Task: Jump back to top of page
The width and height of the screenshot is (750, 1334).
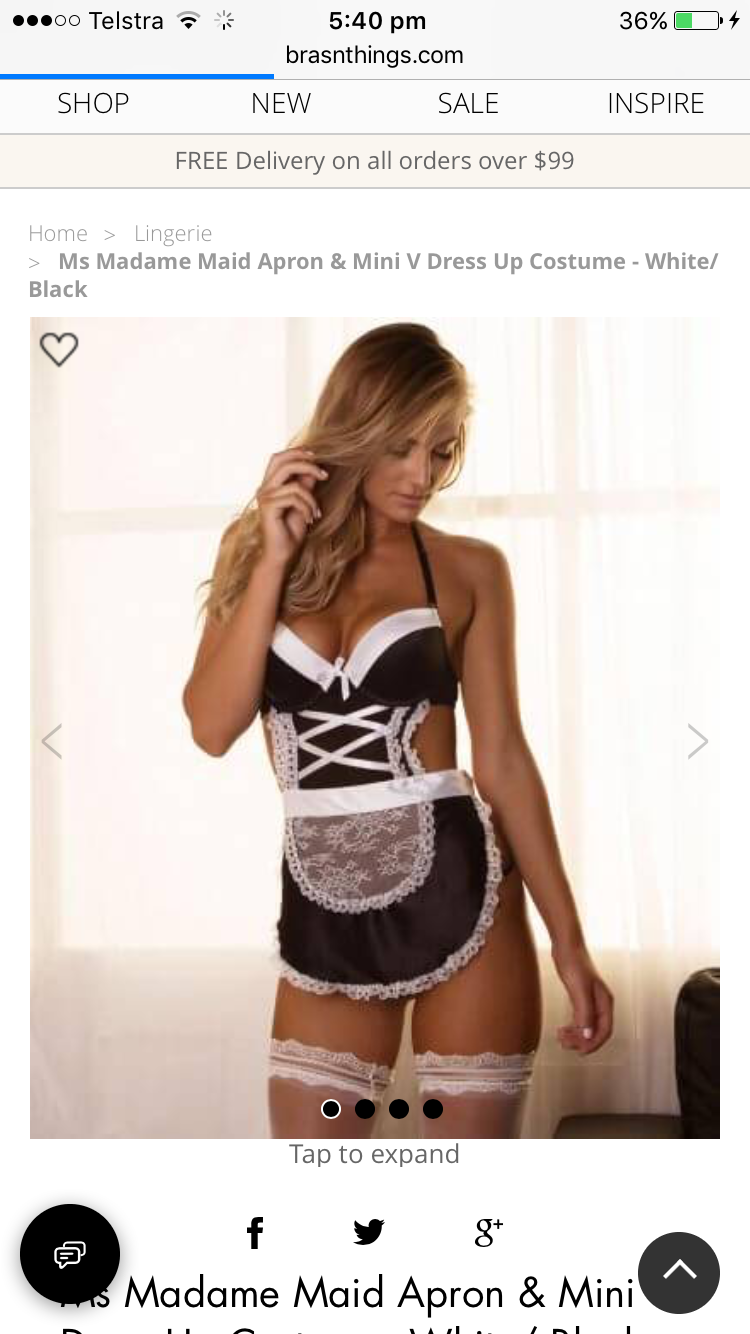Action: click(679, 1272)
